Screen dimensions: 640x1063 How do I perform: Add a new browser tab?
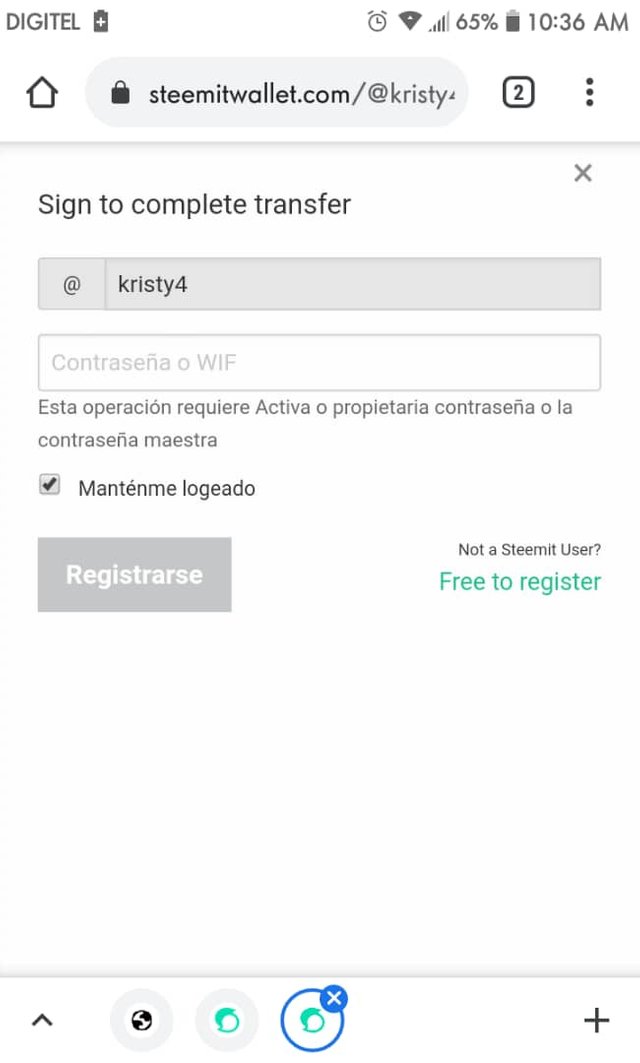point(596,1020)
